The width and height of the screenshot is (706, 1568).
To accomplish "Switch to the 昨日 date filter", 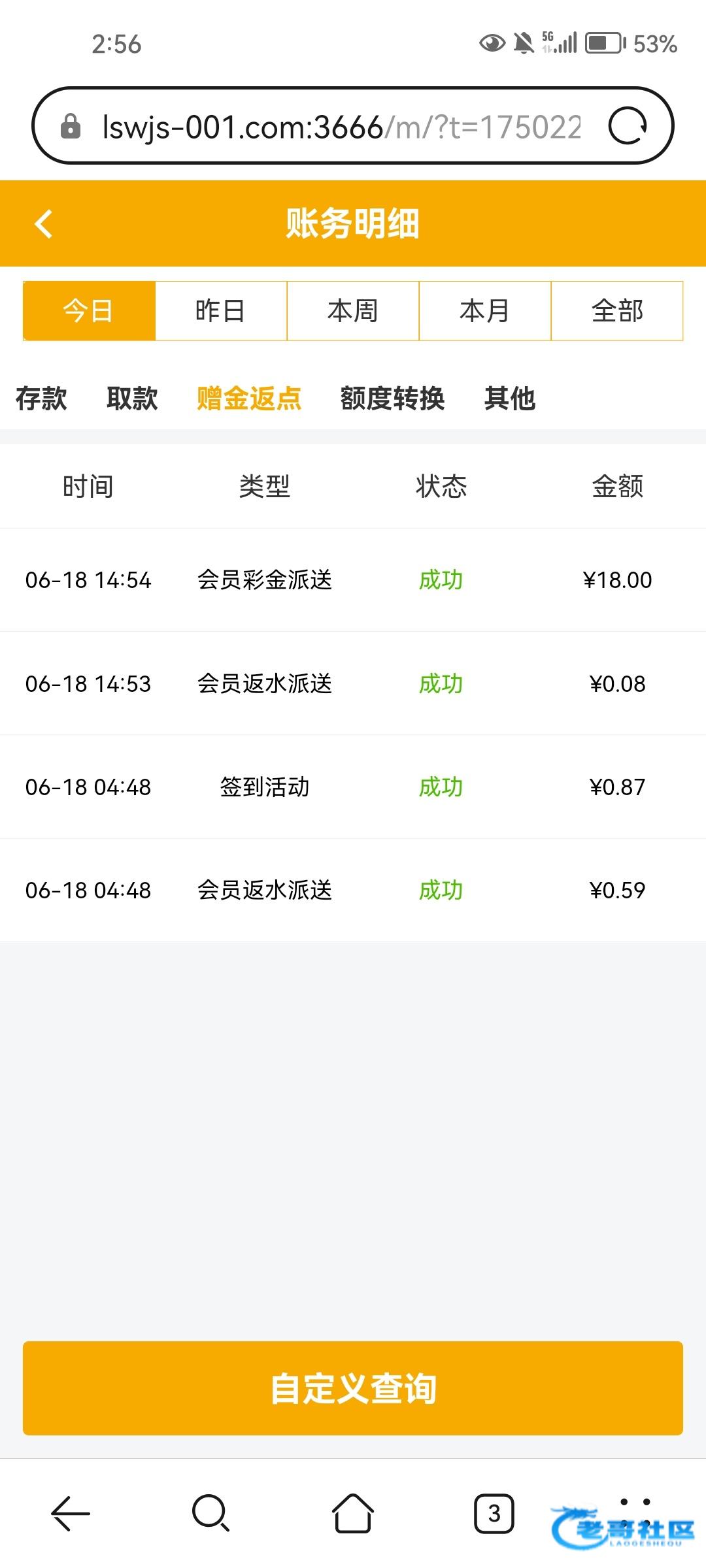I will (x=221, y=311).
